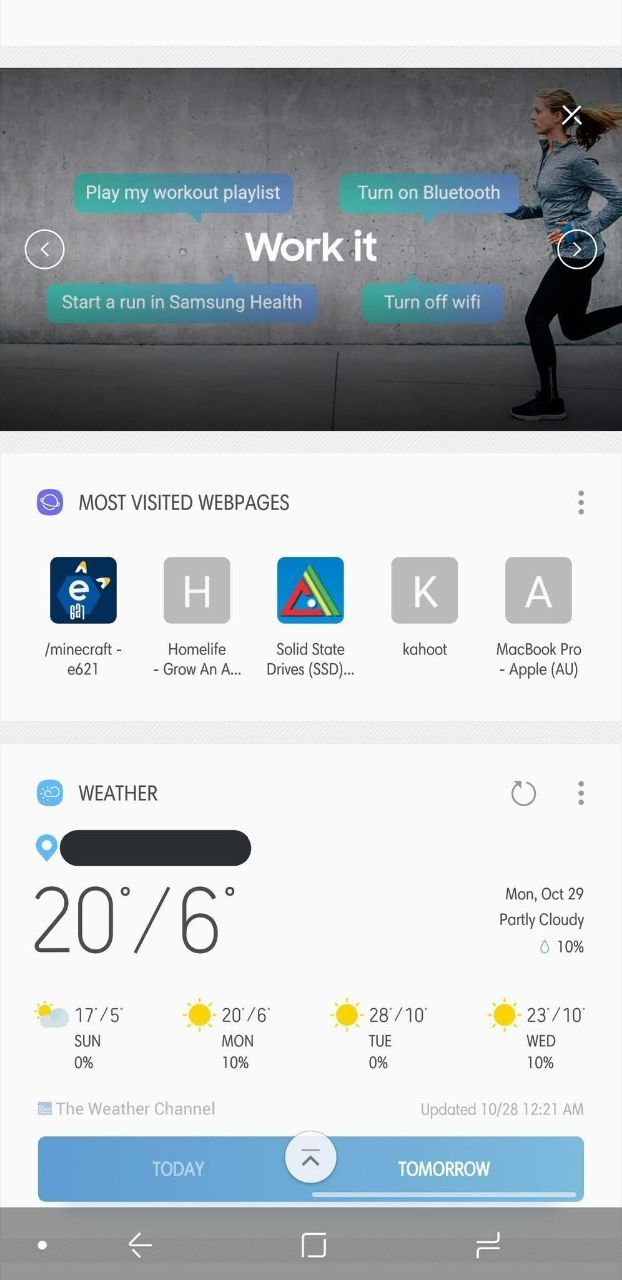622x1280 pixels.
Task: Refresh the weather card
Action: click(523, 794)
